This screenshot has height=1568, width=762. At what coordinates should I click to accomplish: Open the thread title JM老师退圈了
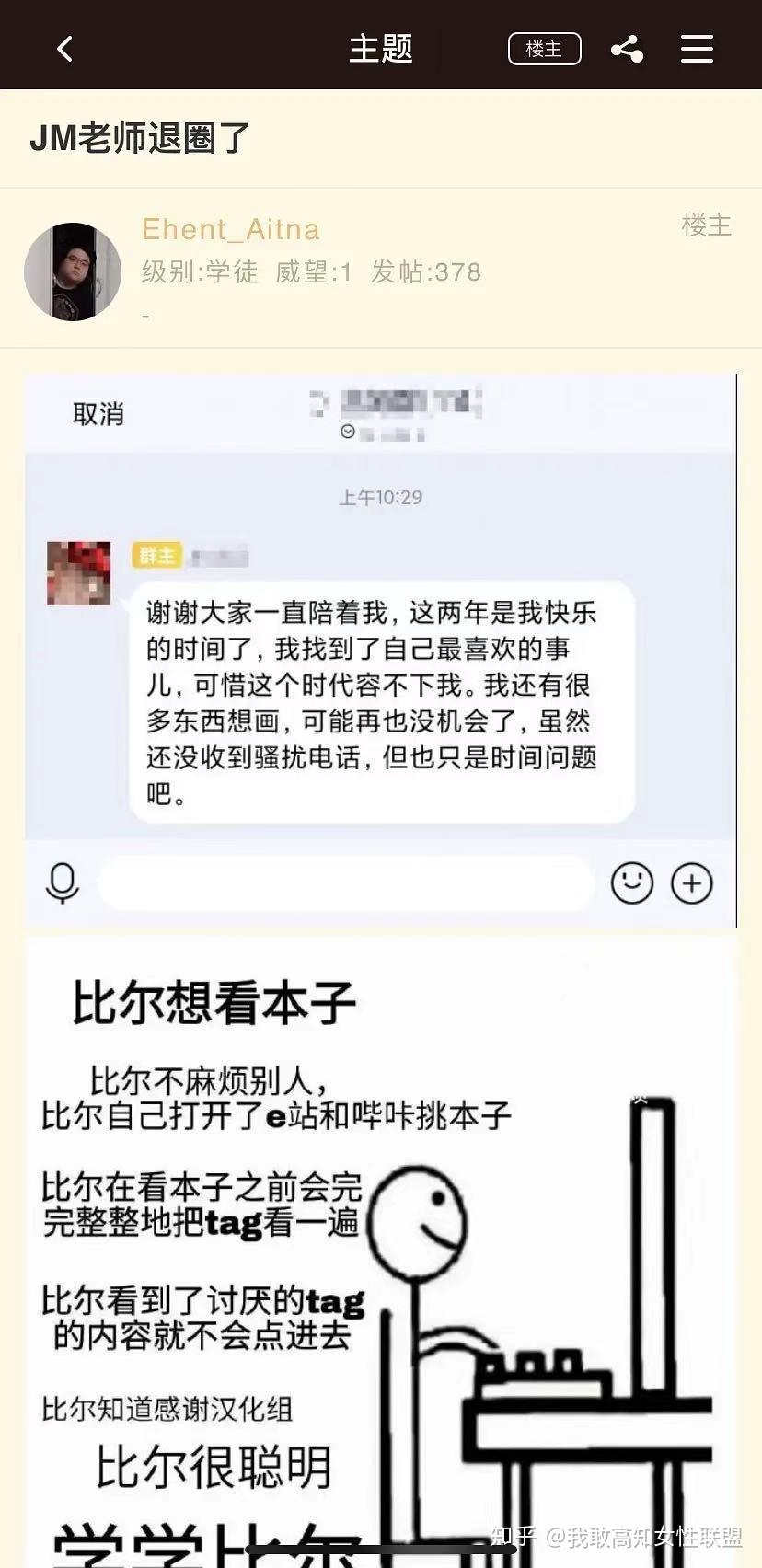coord(138,137)
